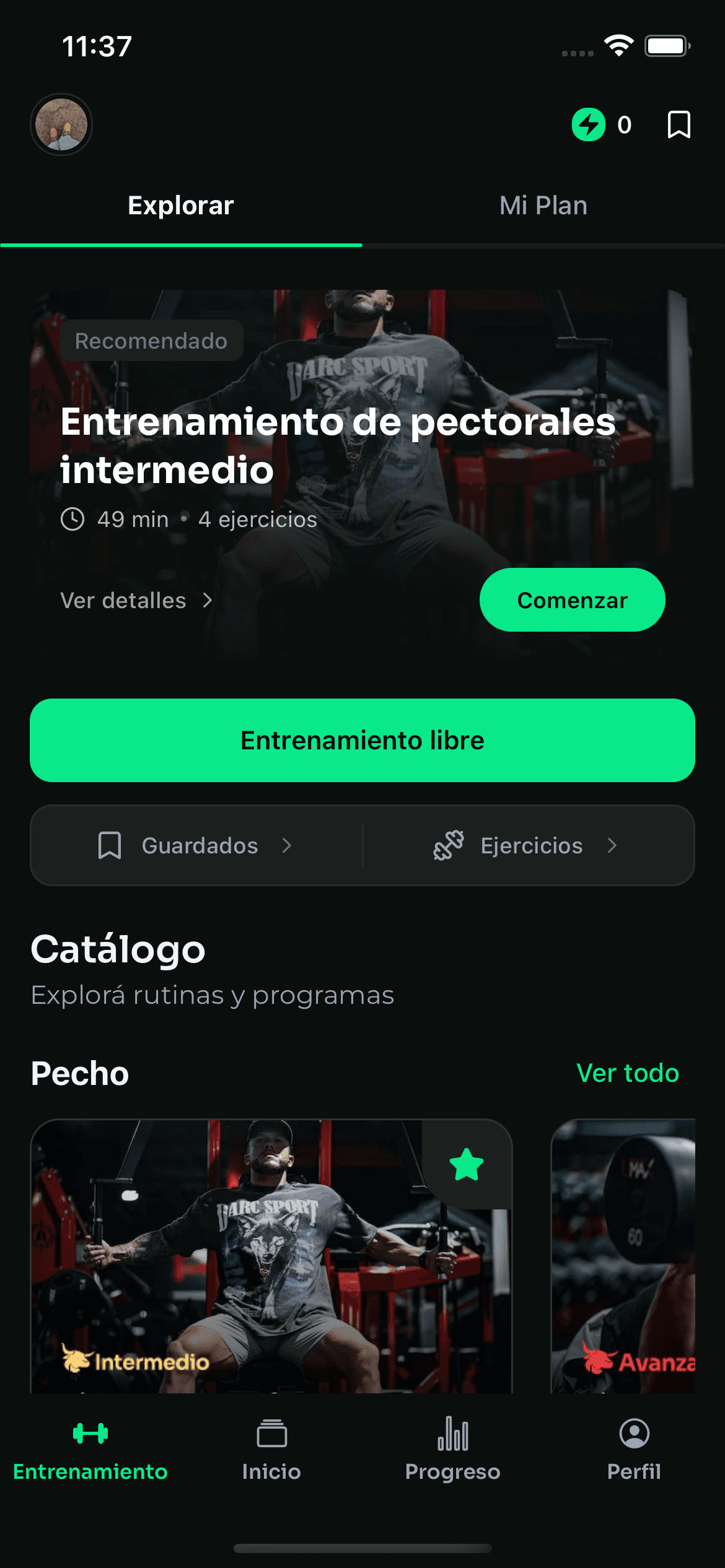725x1568 pixels.
Task: Expand Ver detalles with its chevron
Action: (x=208, y=599)
